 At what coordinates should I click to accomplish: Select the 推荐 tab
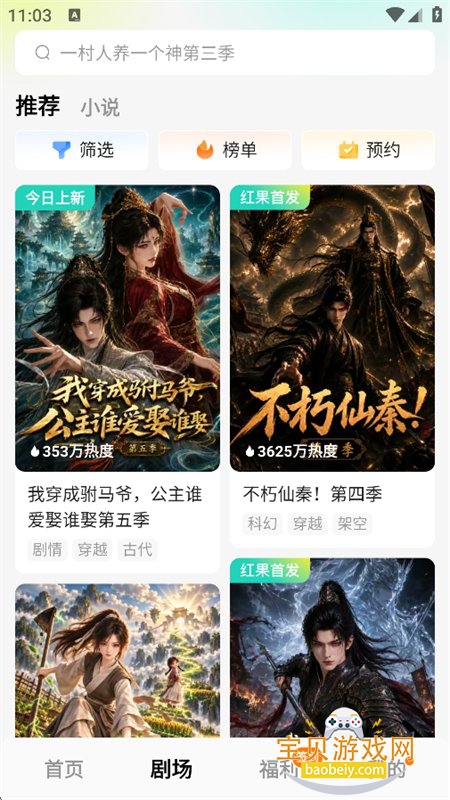(38, 106)
